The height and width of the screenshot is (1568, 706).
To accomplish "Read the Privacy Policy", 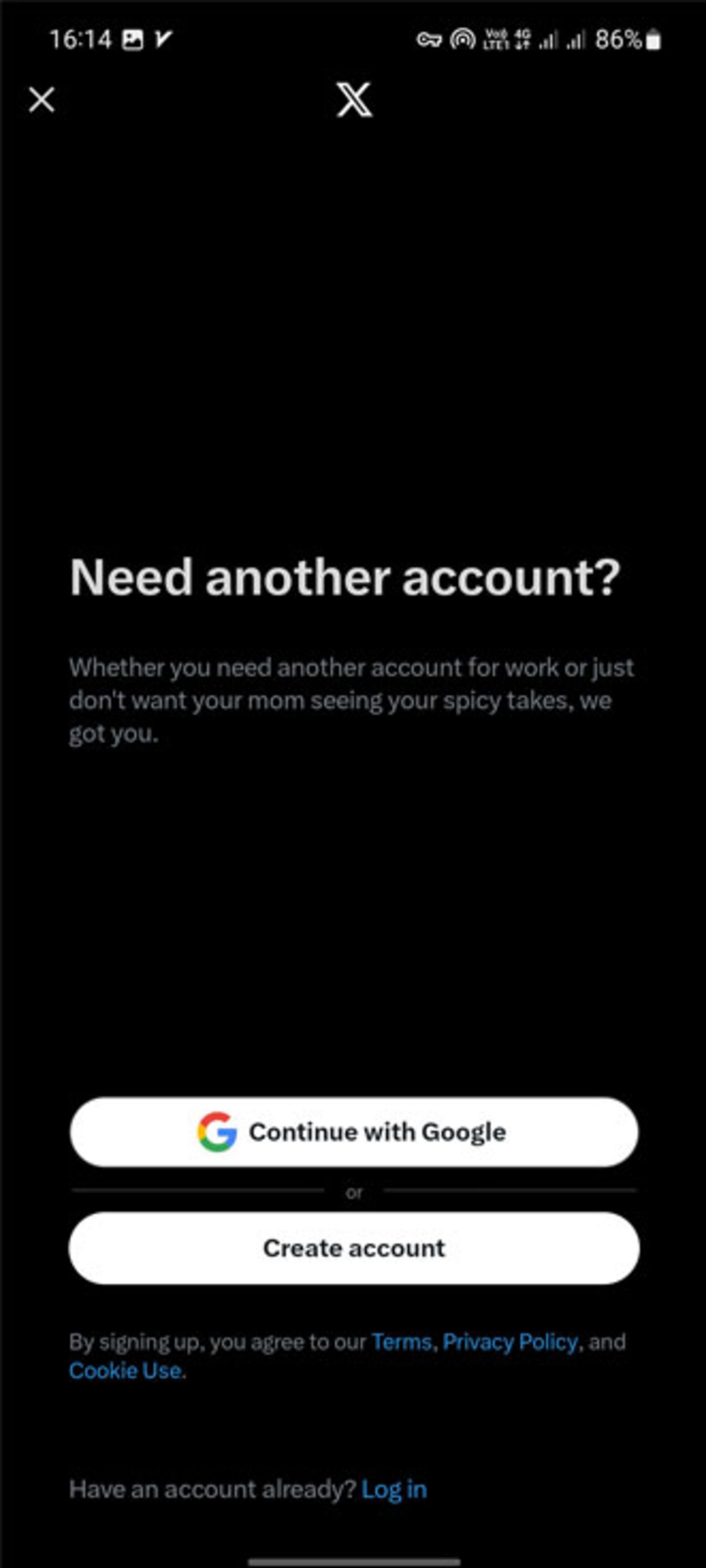I will [x=510, y=1341].
